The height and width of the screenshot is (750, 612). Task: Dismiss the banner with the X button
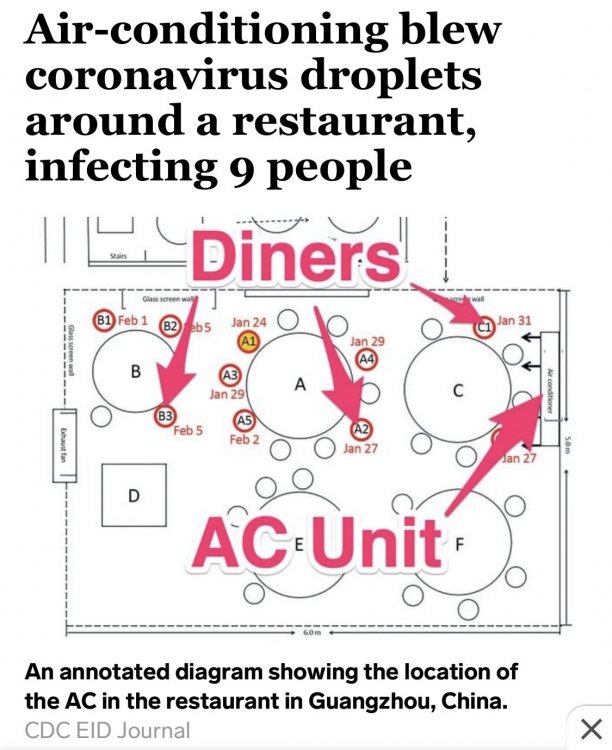click(591, 727)
